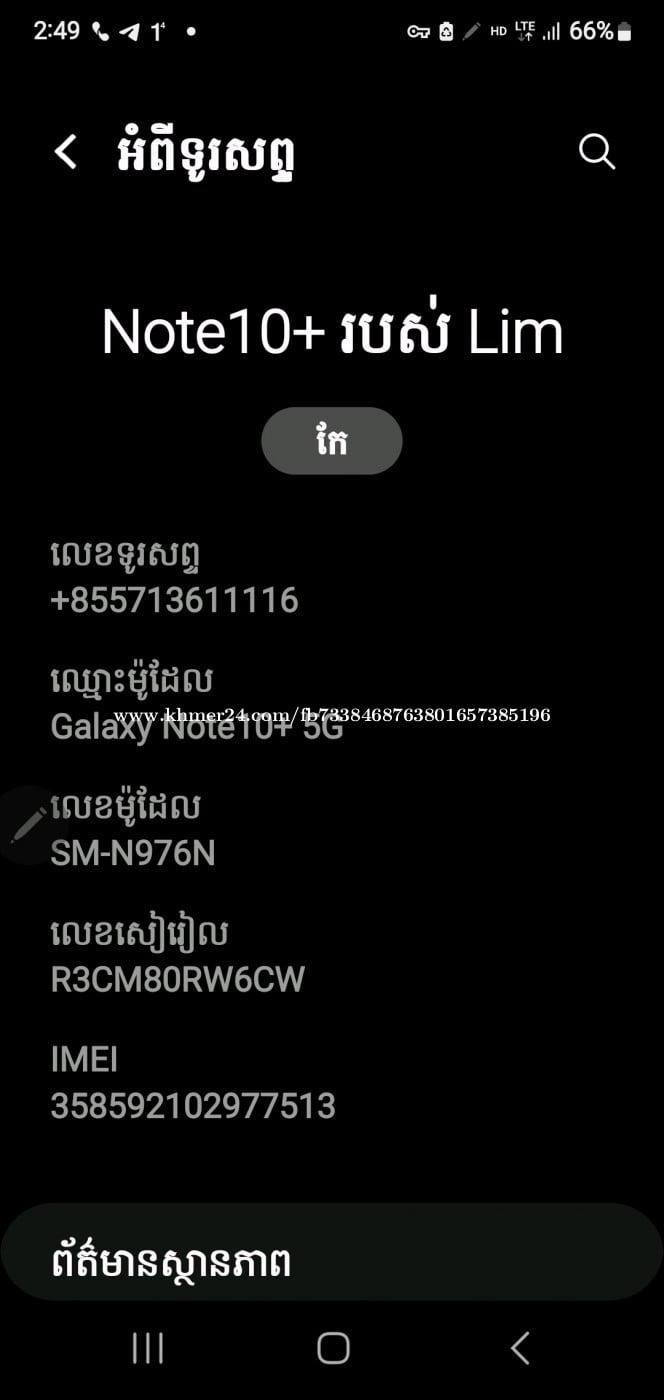Image resolution: width=664 pixels, height=1400 pixels.
Task: Open the S Pen floating pencil icon
Action: point(27,825)
